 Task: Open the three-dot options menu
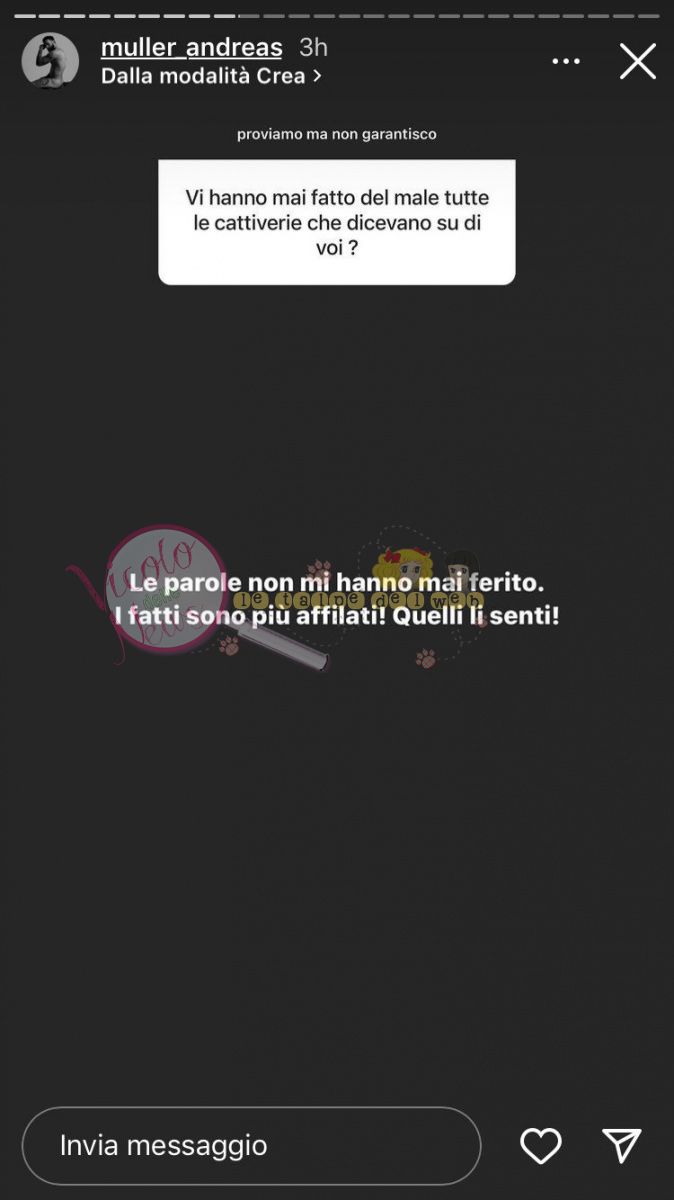pyautogui.click(x=566, y=62)
